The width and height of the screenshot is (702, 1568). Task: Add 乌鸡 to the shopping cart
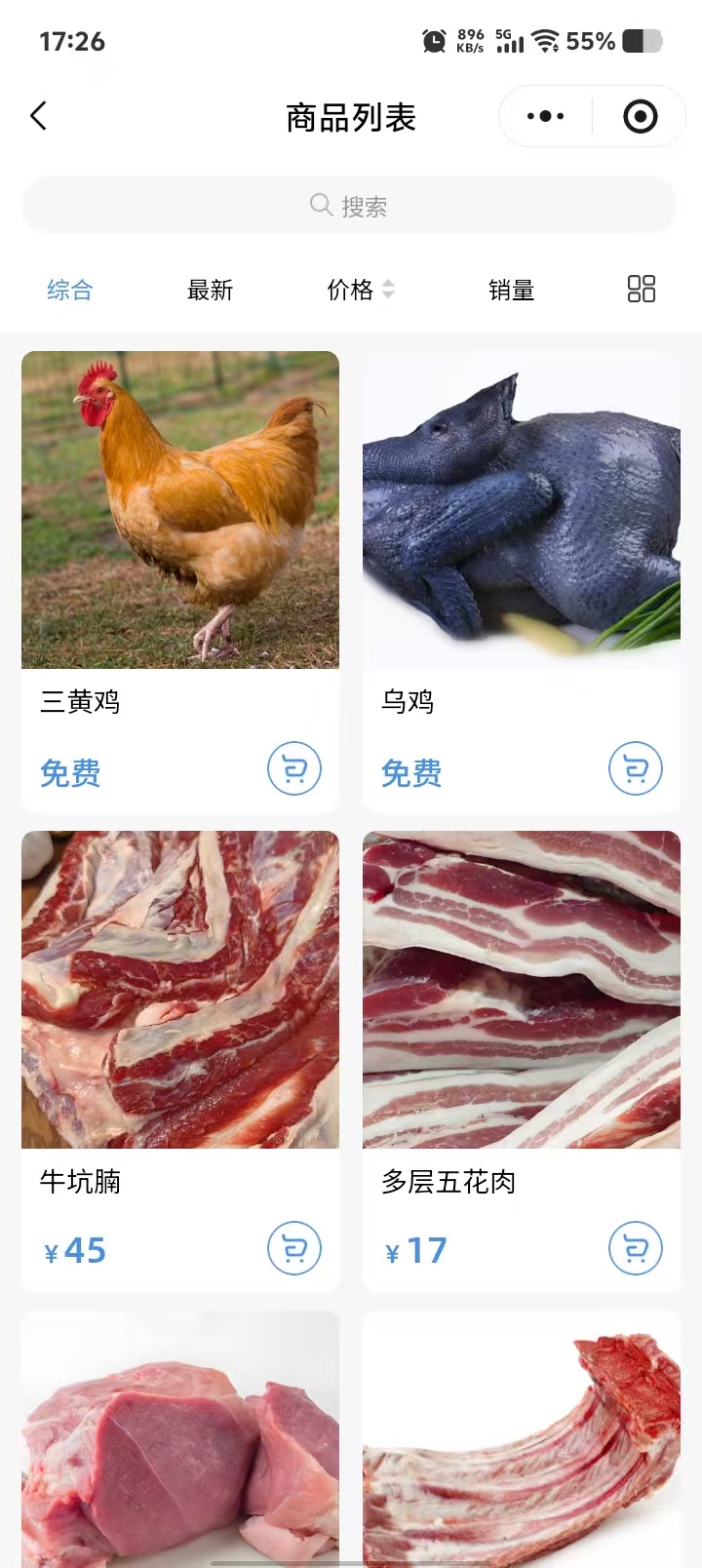pyautogui.click(x=635, y=769)
